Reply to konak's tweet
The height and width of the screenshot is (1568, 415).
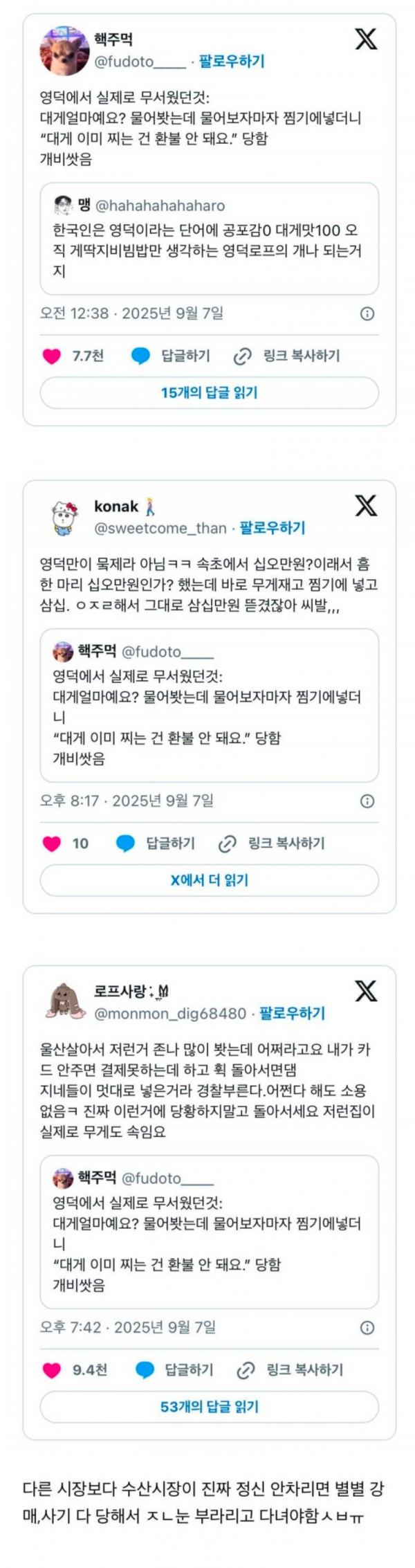(x=156, y=844)
